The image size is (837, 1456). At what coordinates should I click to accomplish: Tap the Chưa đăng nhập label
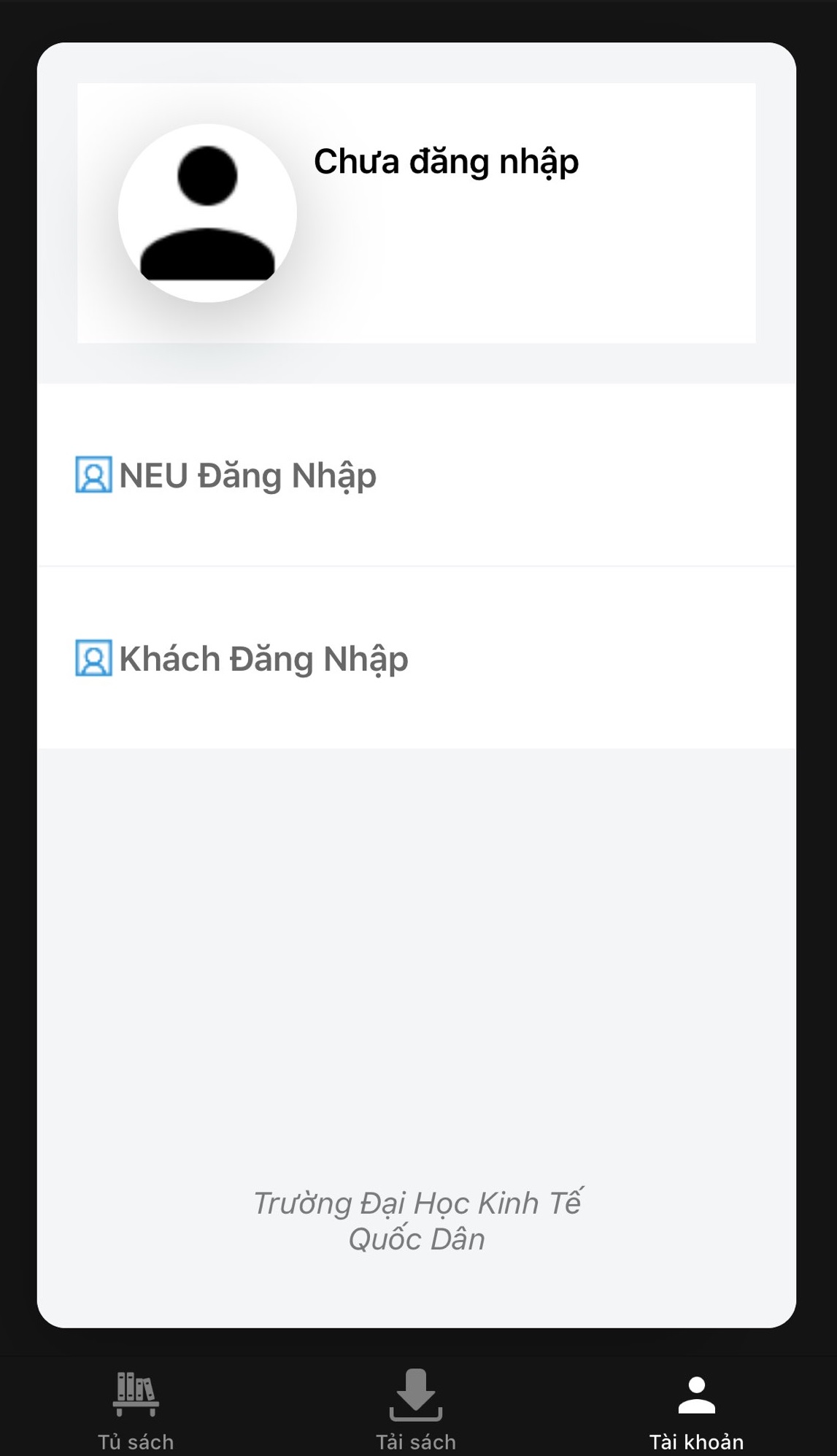[446, 163]
